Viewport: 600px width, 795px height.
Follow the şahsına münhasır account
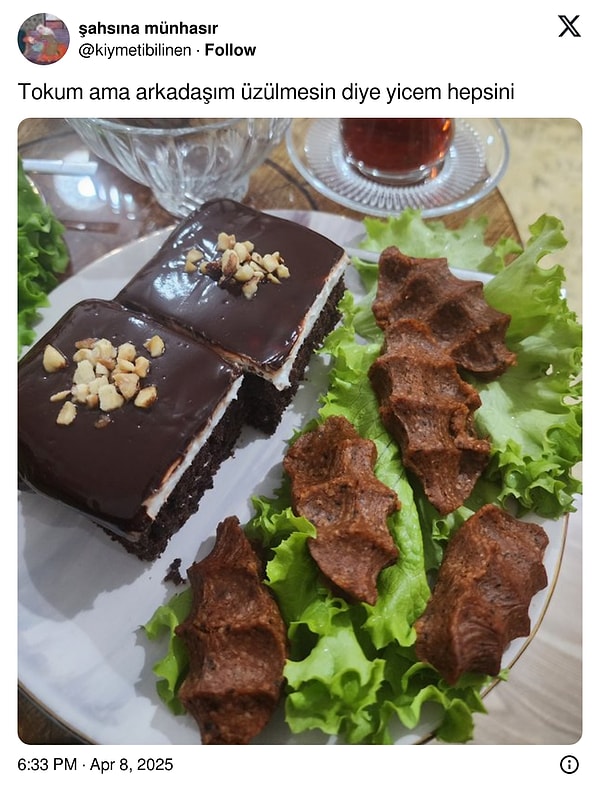(230, 50)
